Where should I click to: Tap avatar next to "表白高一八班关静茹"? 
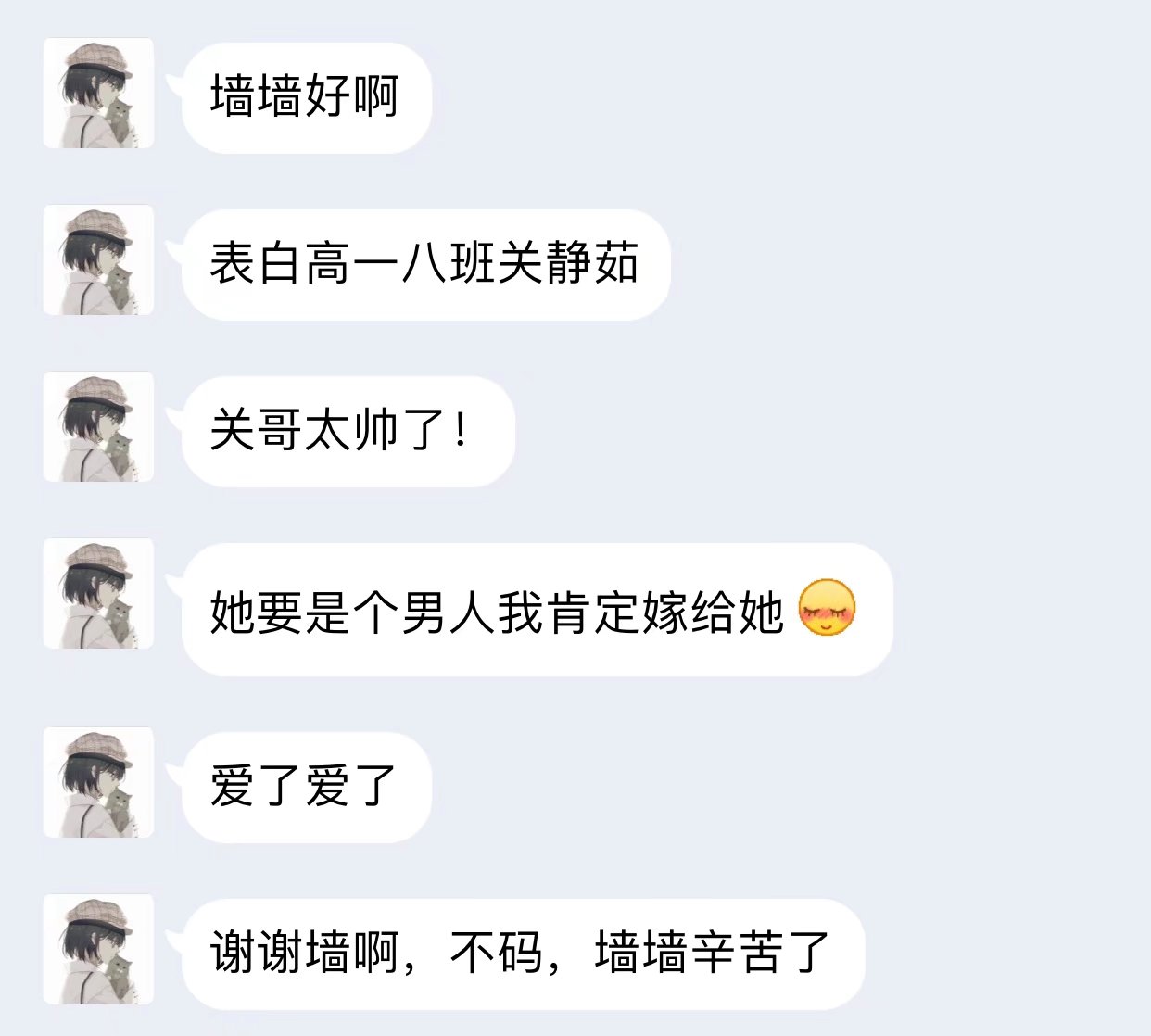click(x=98, y=260)
